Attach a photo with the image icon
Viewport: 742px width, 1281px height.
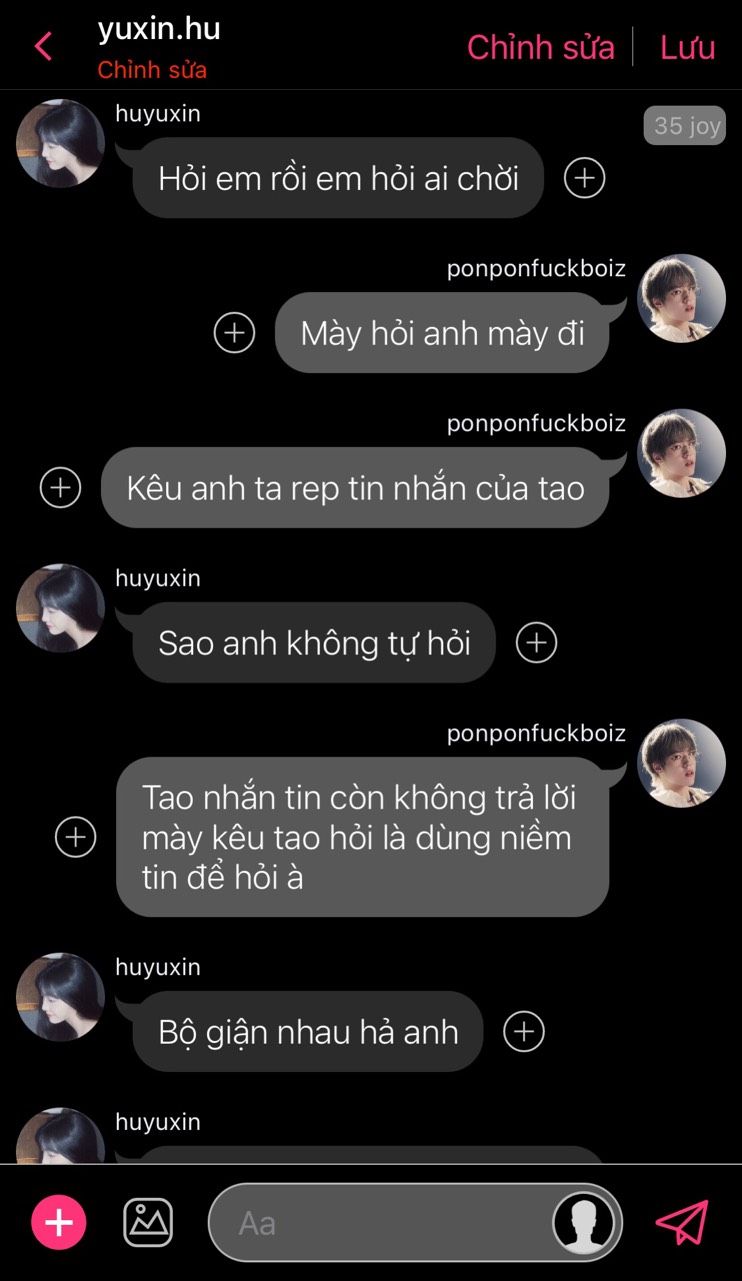click(148, 1222)
